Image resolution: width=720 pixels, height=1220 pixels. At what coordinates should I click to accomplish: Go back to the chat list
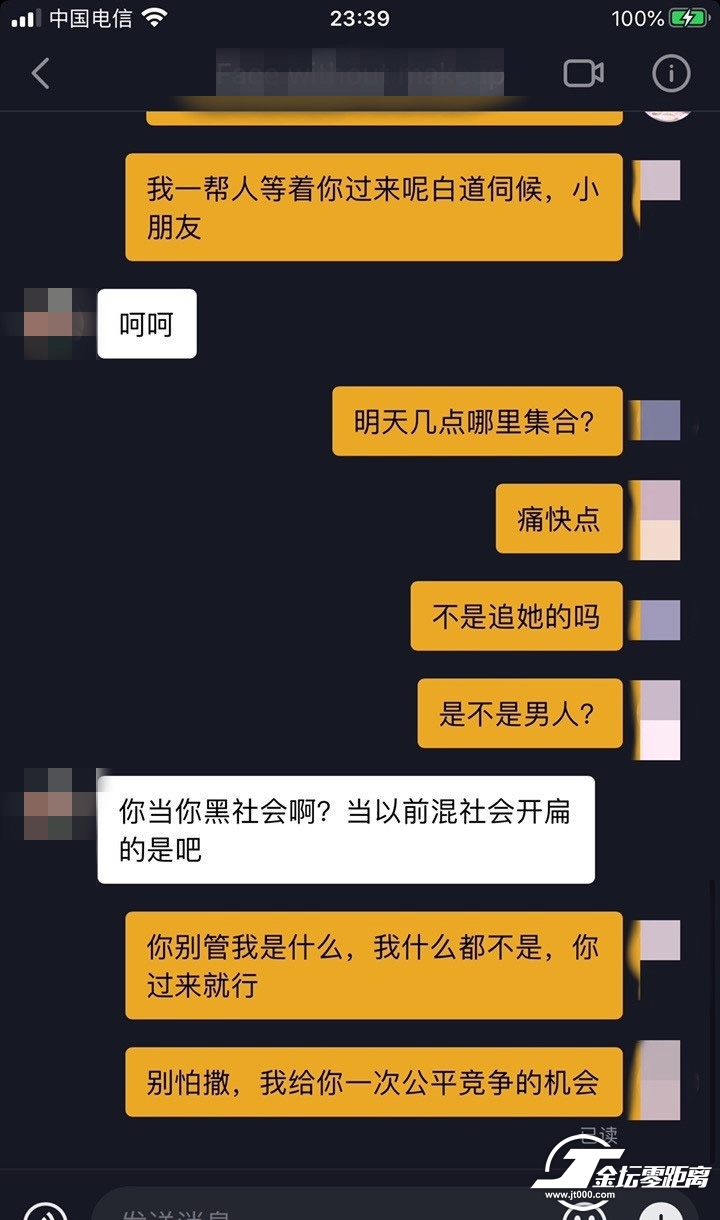tap(41, 73)
